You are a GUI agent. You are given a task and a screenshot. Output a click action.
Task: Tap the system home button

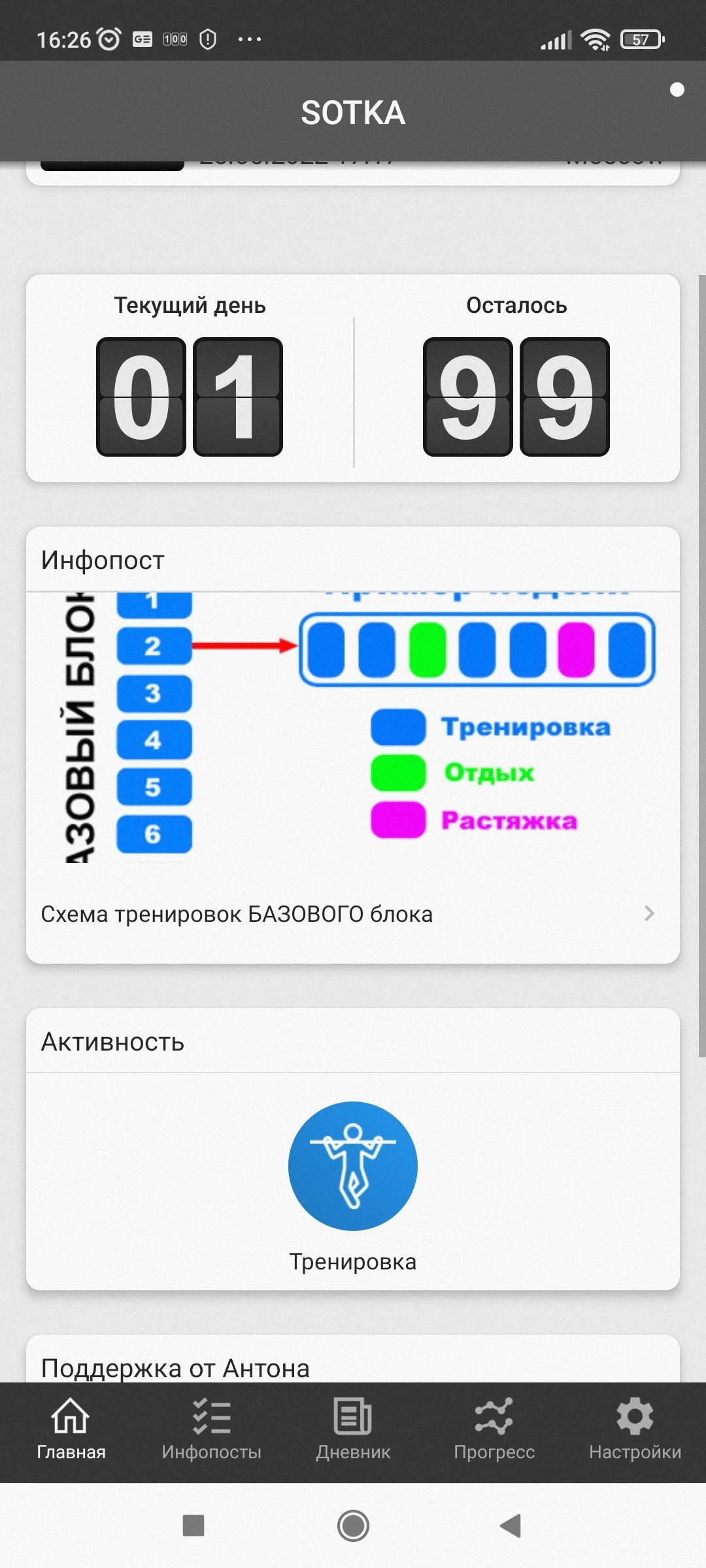click(x=353, y=1526)
